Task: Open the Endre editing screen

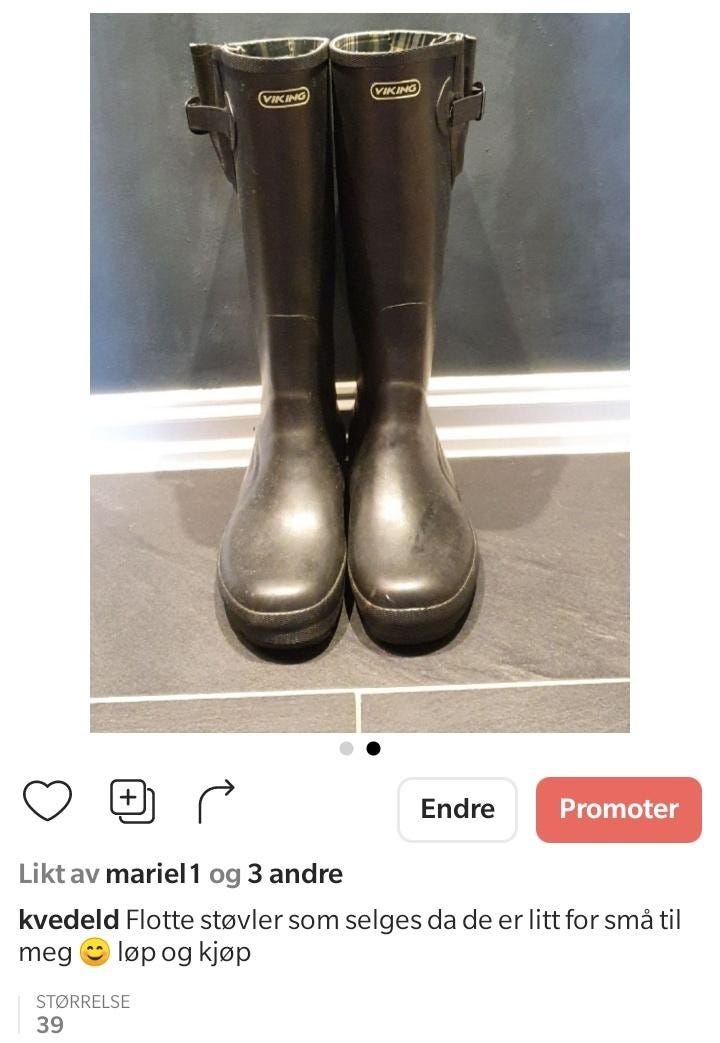Action: click(457, 809)
